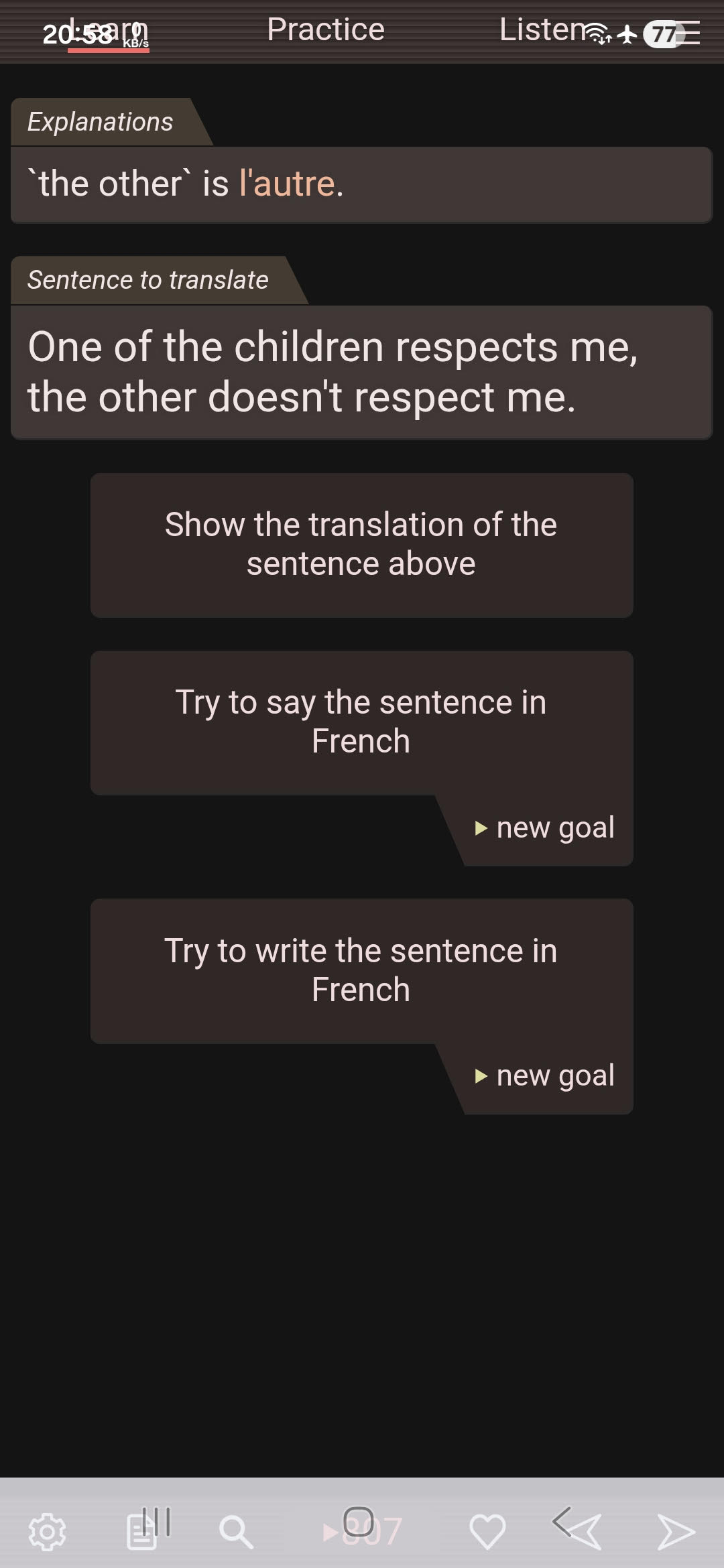Go to the next sentence
The width and height of the screenshot is (724, 1568).
pyautogui.click(x=676, y=1532)
